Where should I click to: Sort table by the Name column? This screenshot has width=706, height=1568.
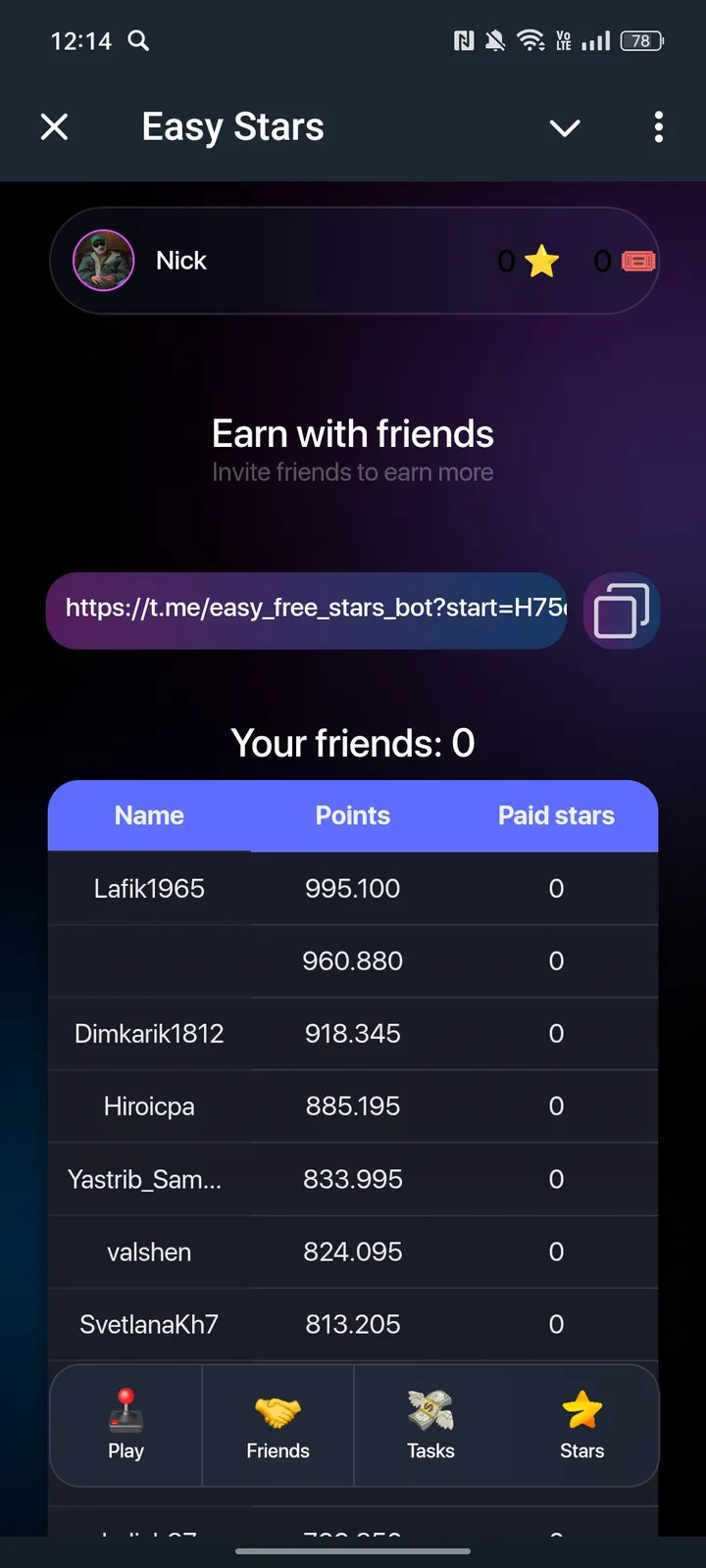(149, 814)
